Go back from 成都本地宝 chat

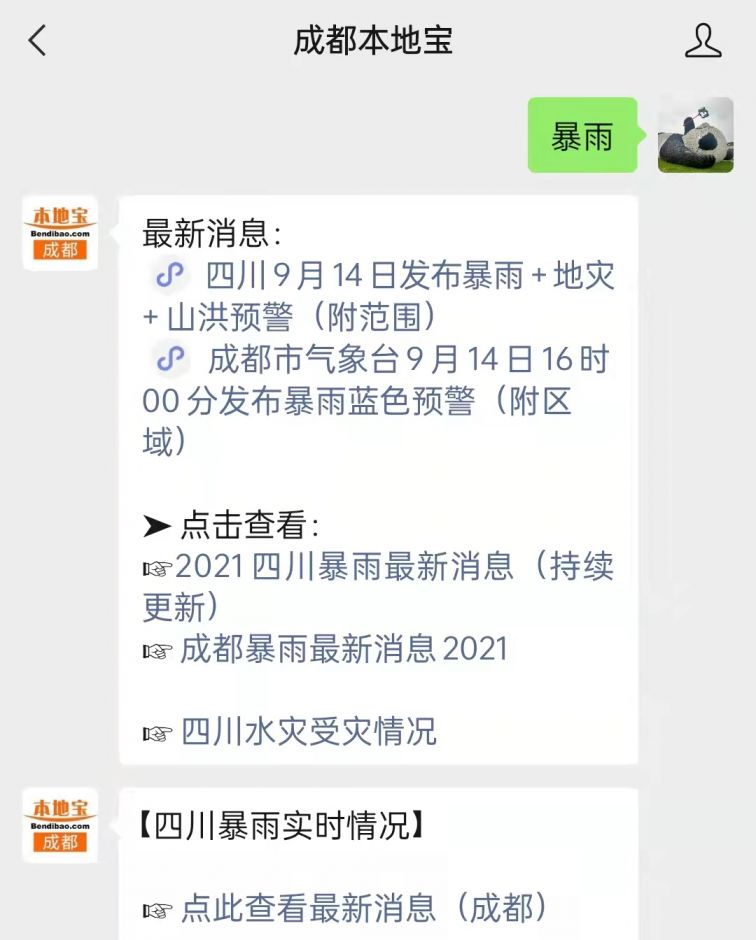(38, 41)
